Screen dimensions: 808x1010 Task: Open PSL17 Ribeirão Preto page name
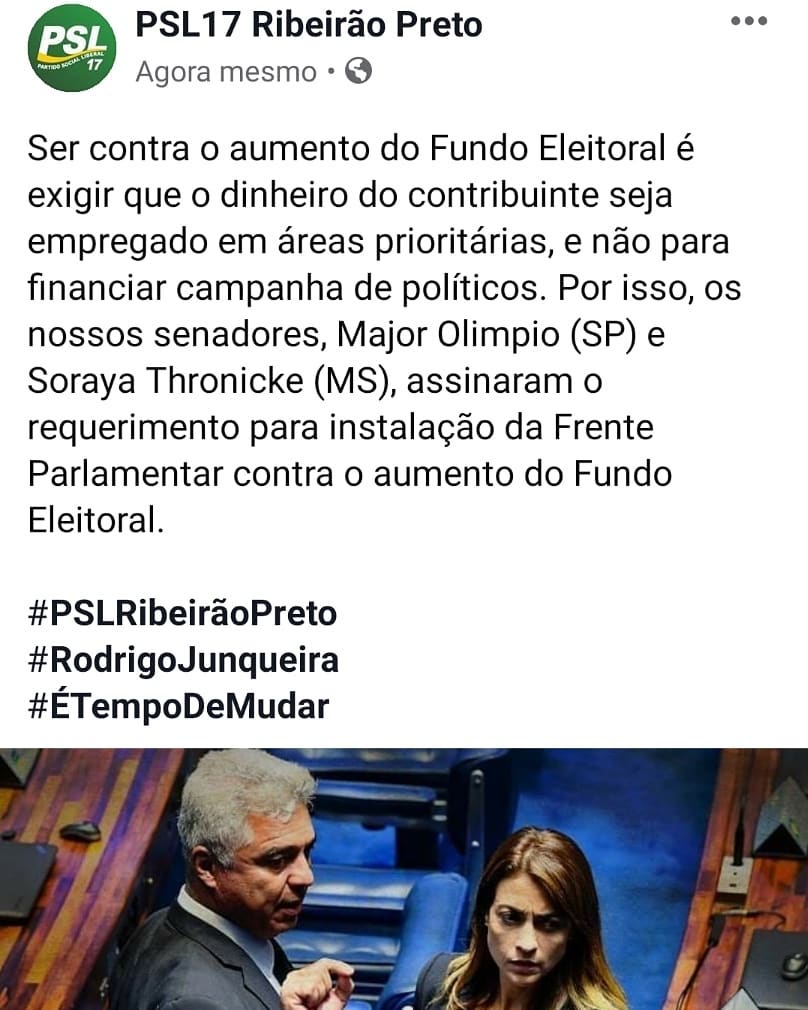click(309, 25)
